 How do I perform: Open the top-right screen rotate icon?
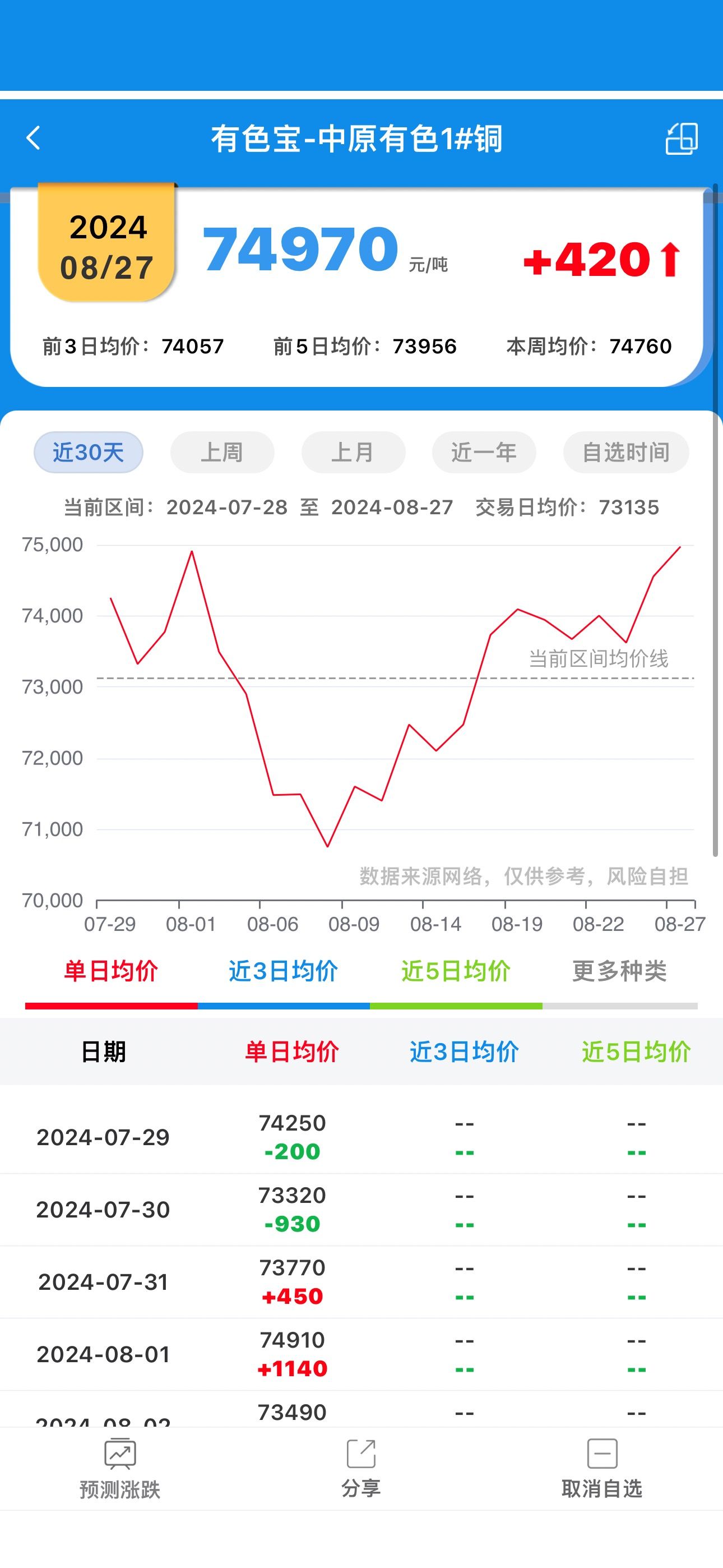click(x=682, y=139)
